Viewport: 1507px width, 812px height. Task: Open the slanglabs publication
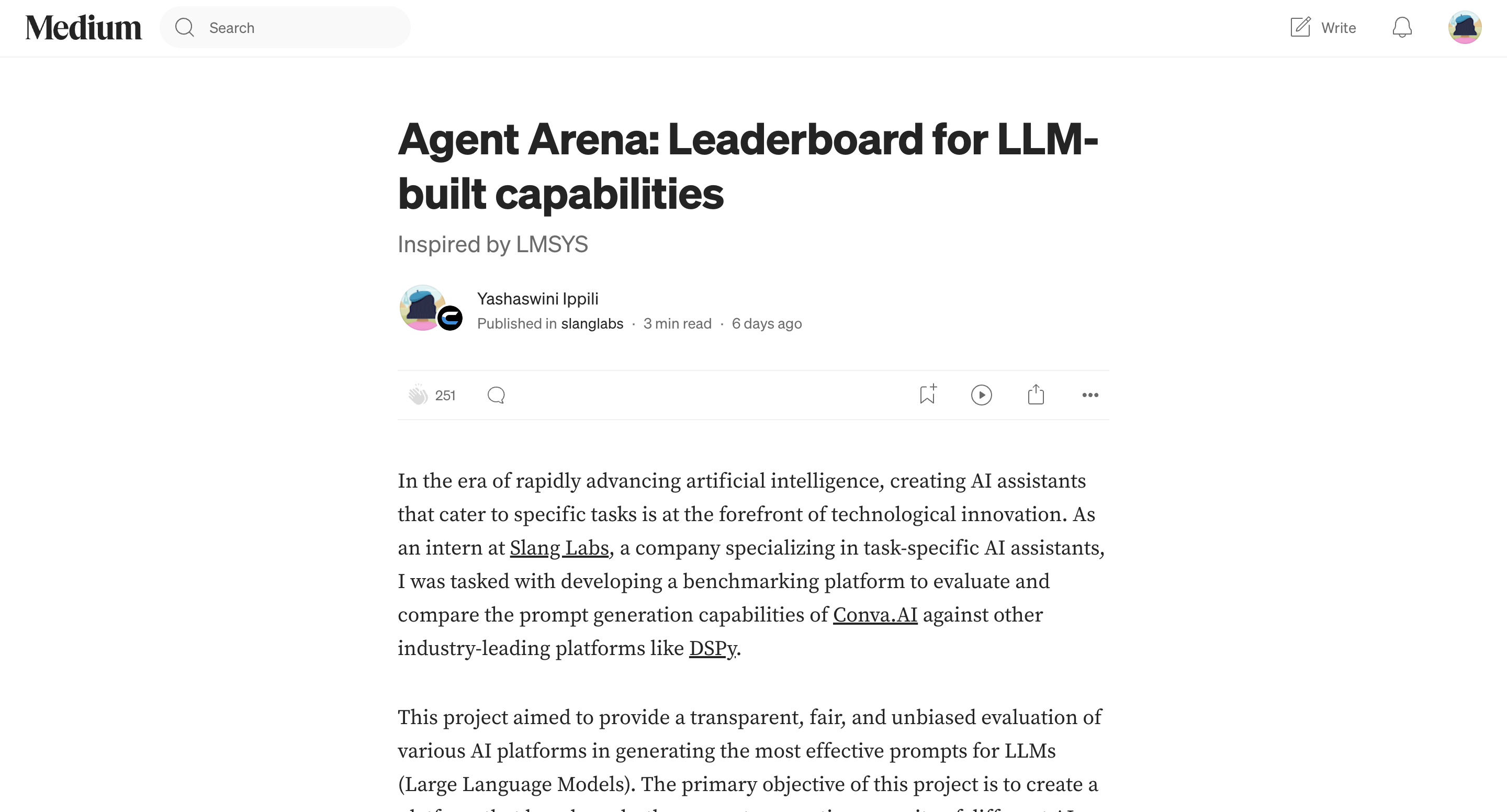coord(591,323)
